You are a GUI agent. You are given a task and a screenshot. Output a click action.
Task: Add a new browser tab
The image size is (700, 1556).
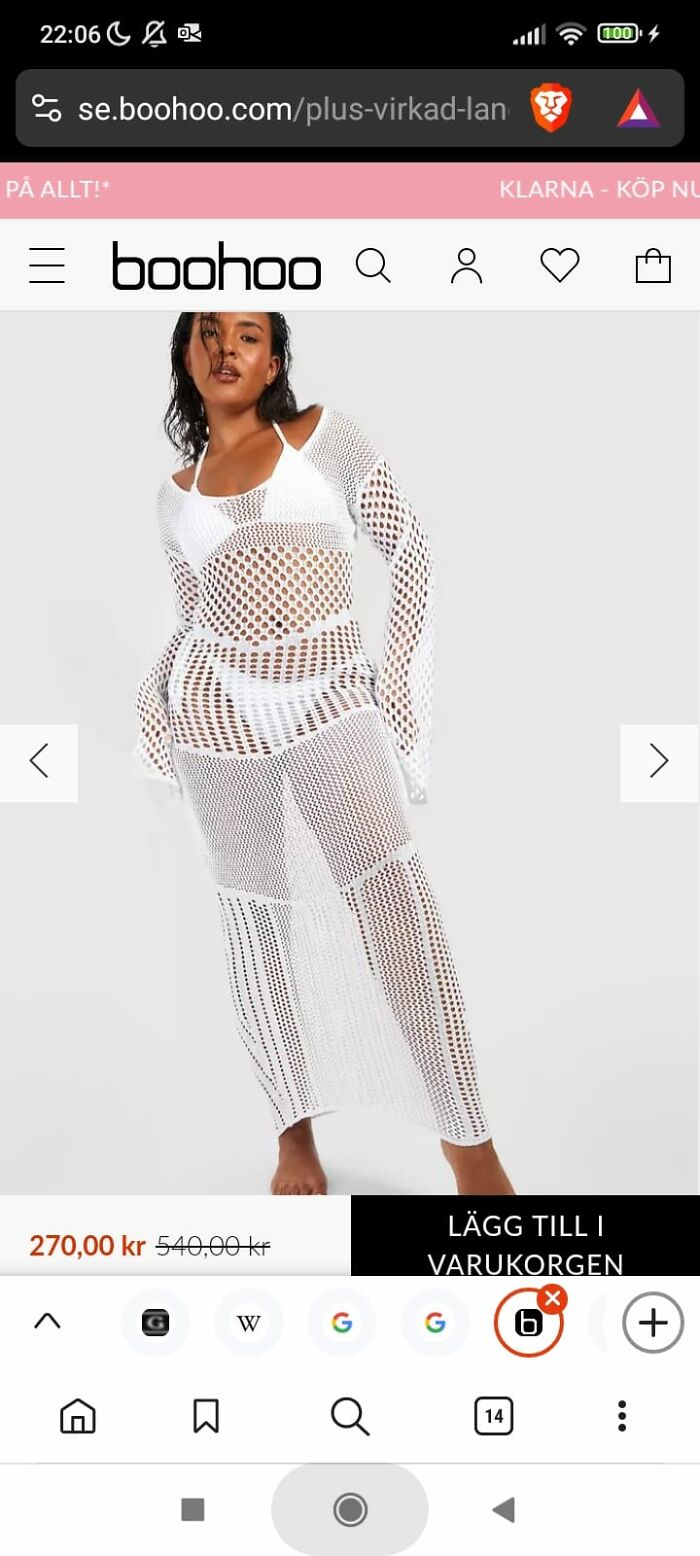pyautogui.click(x=653, y=1323)
